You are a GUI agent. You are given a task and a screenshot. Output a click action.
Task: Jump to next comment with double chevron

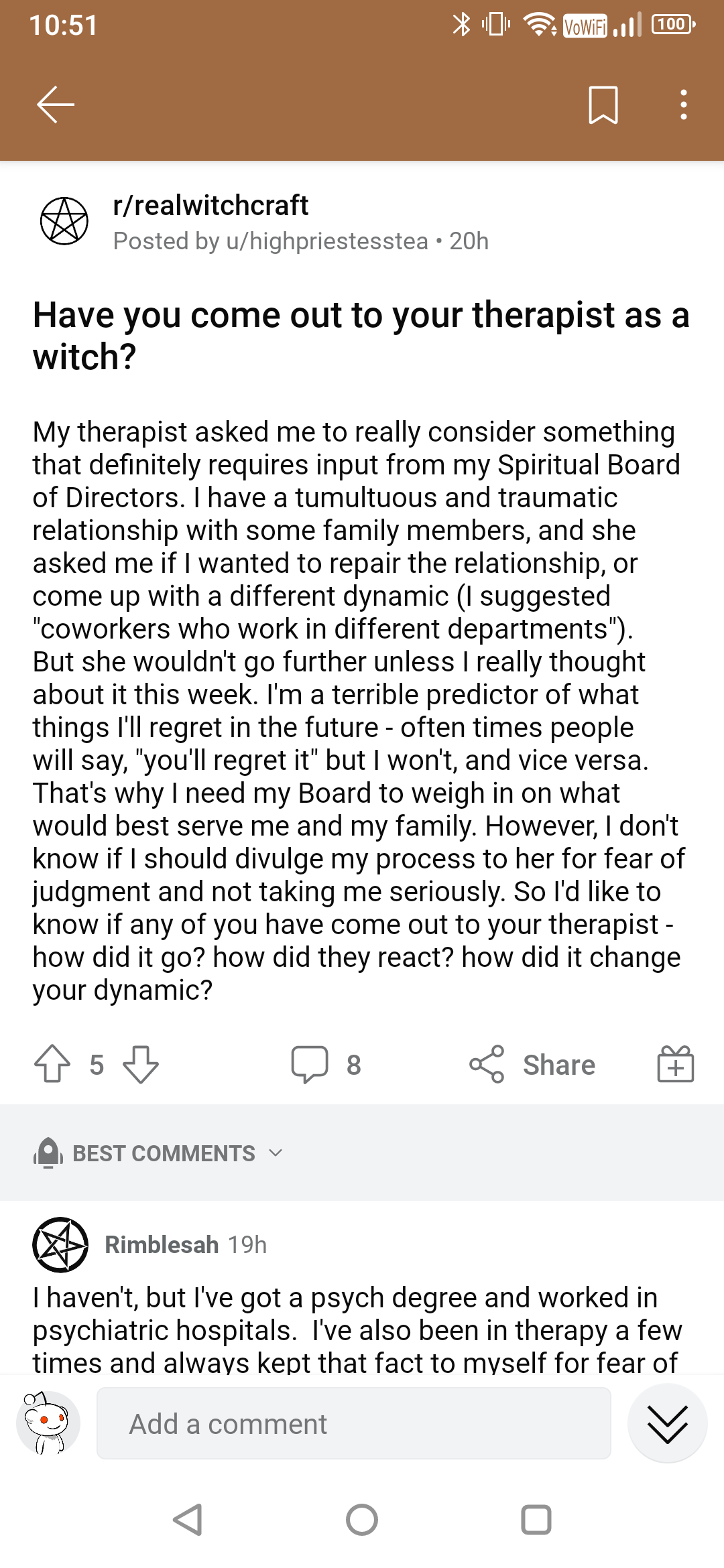[x=668, y=1423]
